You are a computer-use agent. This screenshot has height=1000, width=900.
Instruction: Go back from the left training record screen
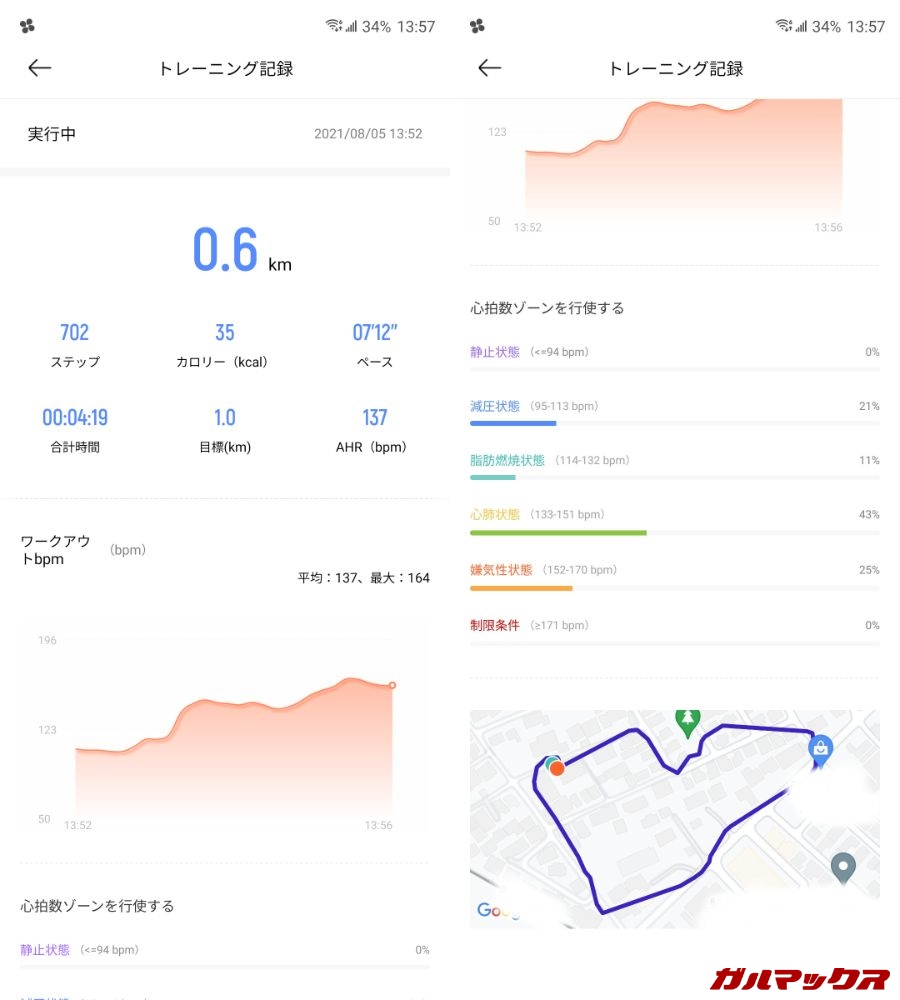point(39,68)
